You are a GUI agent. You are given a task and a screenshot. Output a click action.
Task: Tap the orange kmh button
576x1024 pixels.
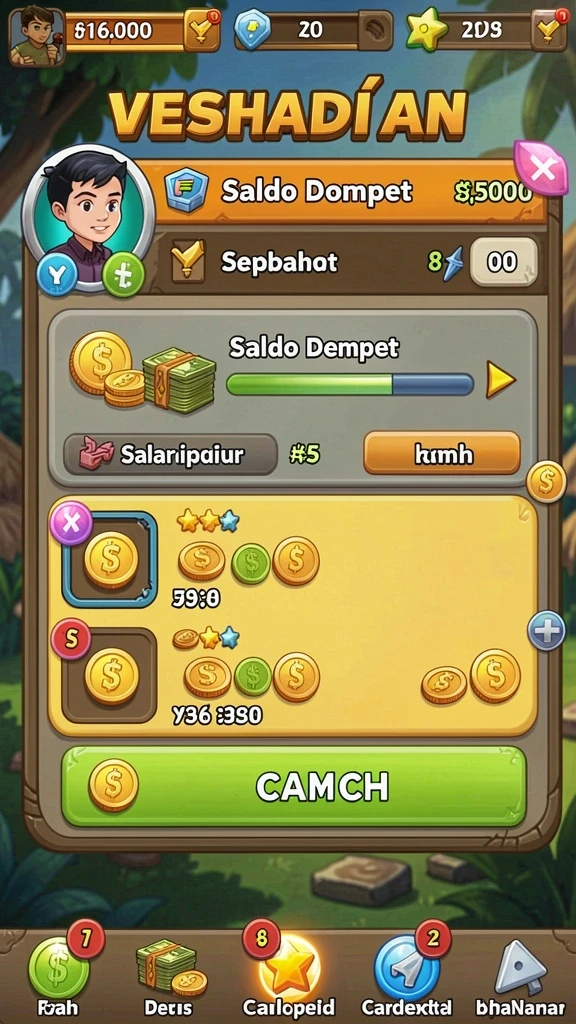442,453
